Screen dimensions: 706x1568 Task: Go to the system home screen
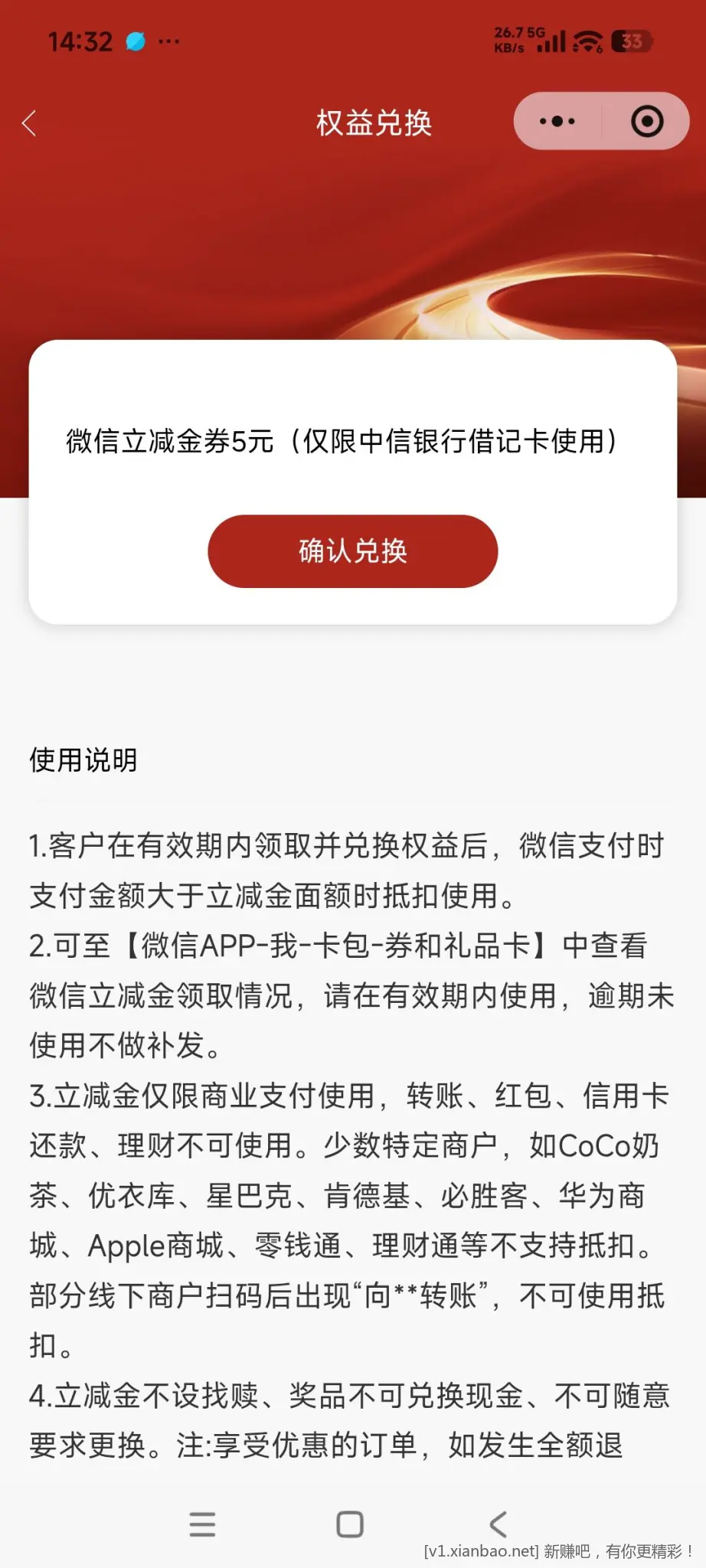pyautogui.click(x=350, y=1524)
